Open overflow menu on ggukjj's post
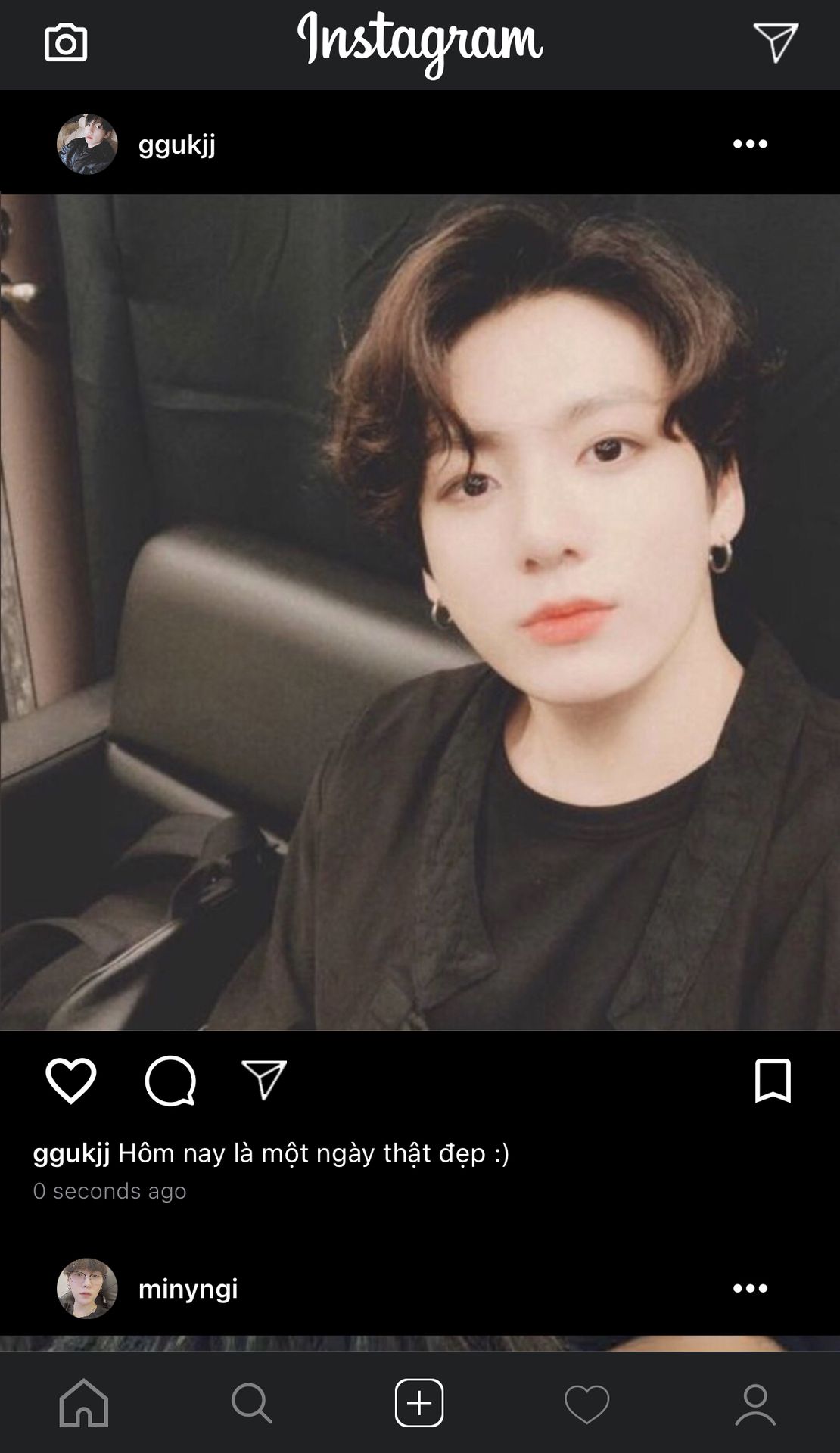The image size is (840, 1453). coord(750,144)
